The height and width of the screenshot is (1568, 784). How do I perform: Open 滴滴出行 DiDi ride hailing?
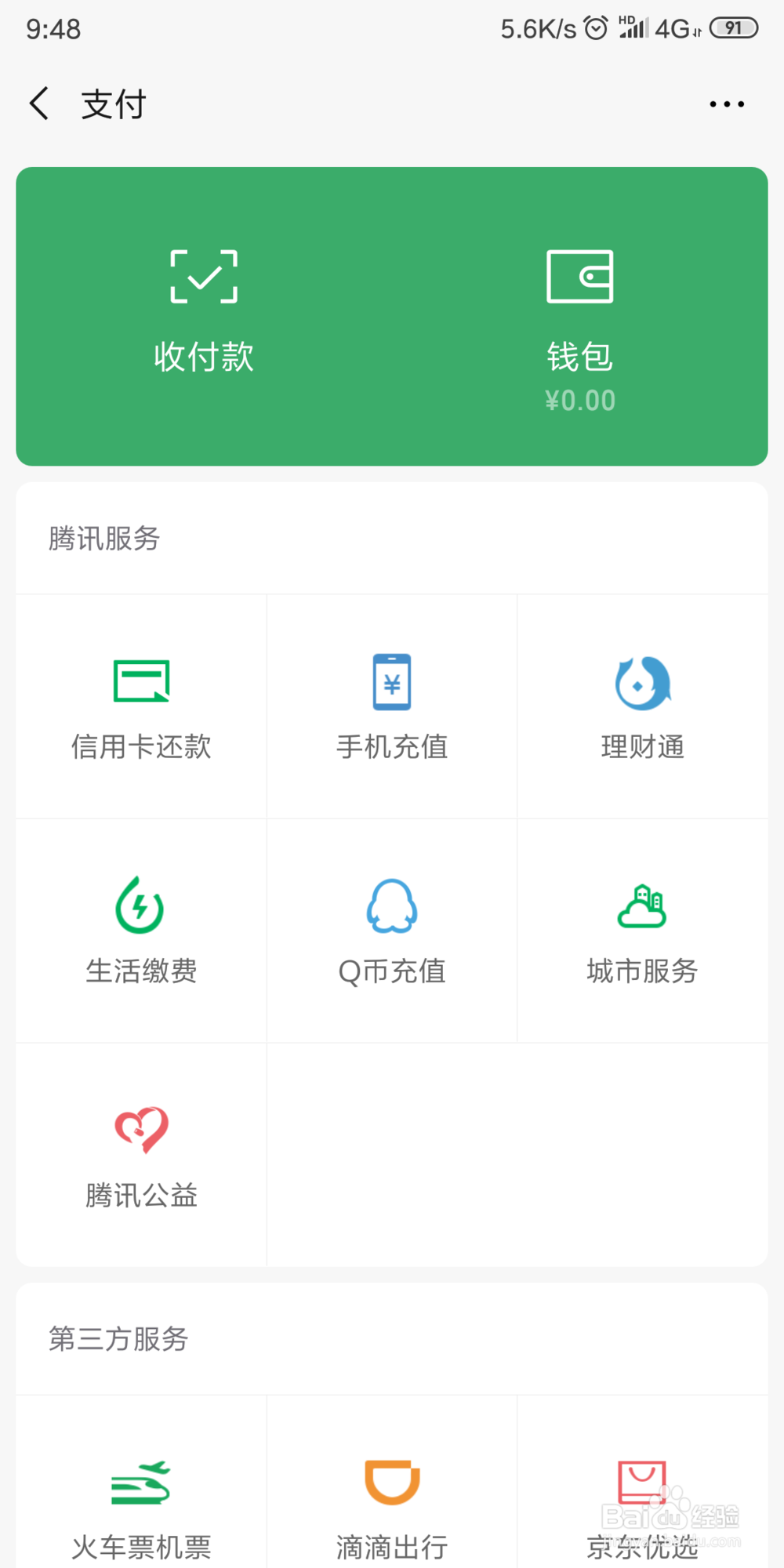click(391, 1497)
